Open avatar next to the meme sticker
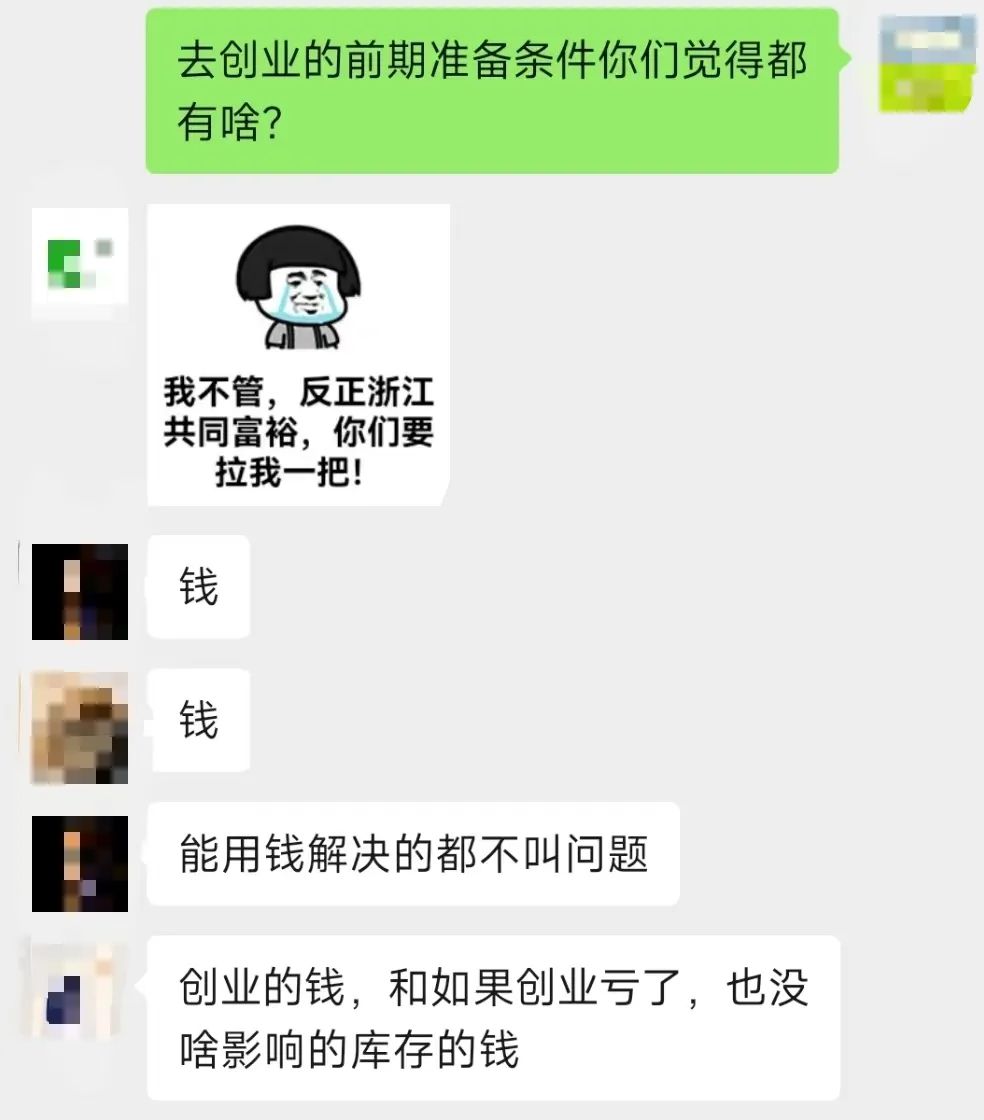Image resolution: width=984 pixels, height=1120 pixels. pos(80,262)
